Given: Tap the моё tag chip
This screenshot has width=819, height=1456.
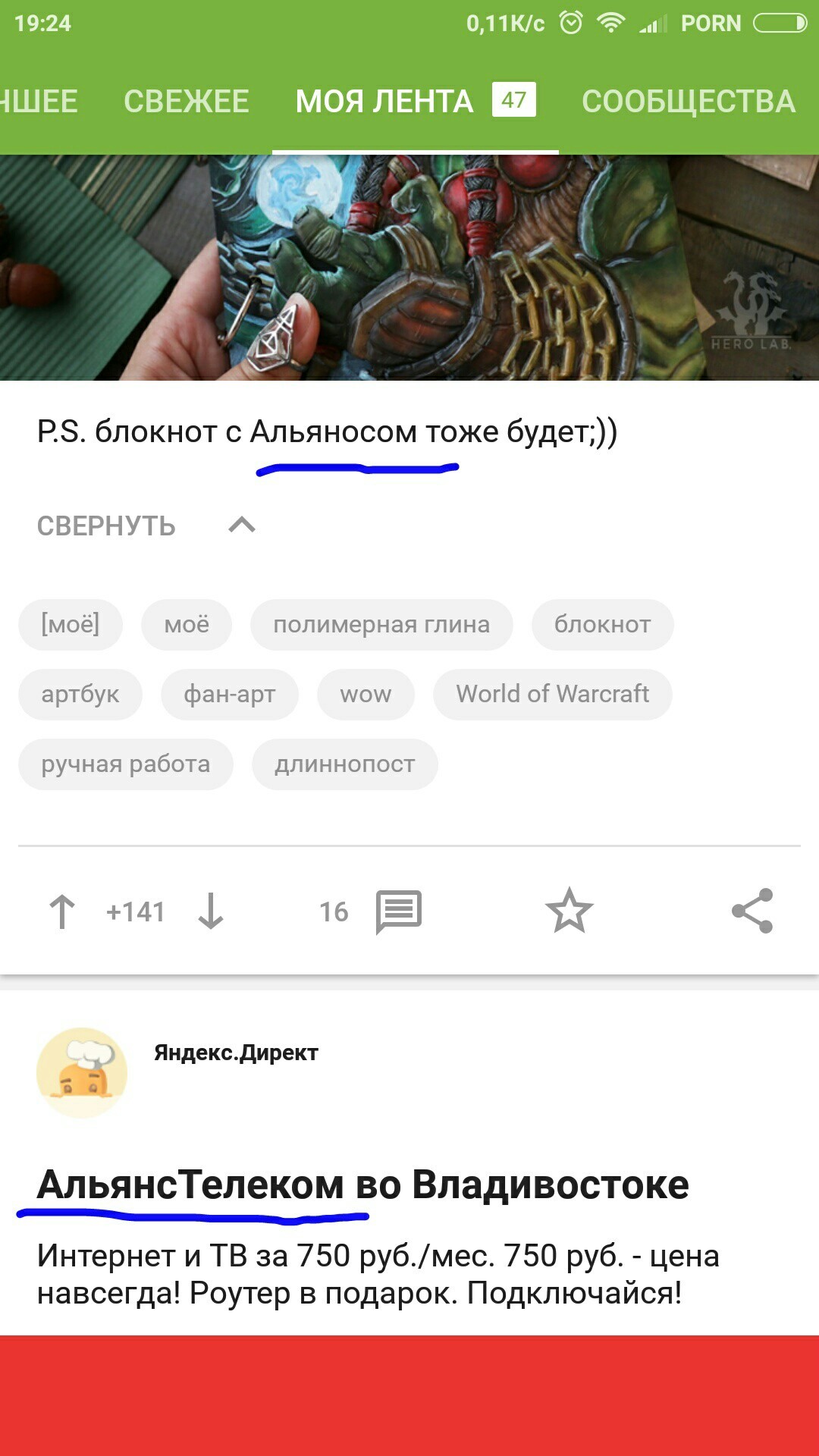Looking at the screenshot, I should (x=186, y=625).
